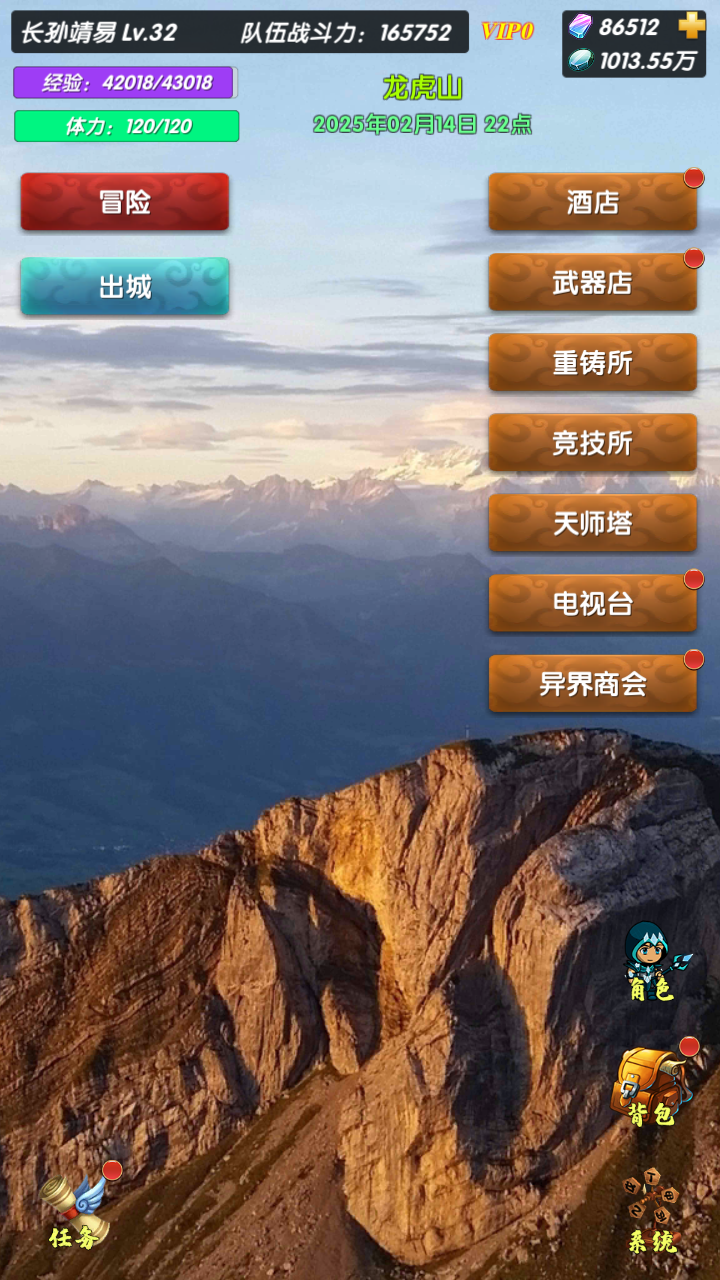
Task: Tap the VIP0 badge
Action: coord(507,31)
